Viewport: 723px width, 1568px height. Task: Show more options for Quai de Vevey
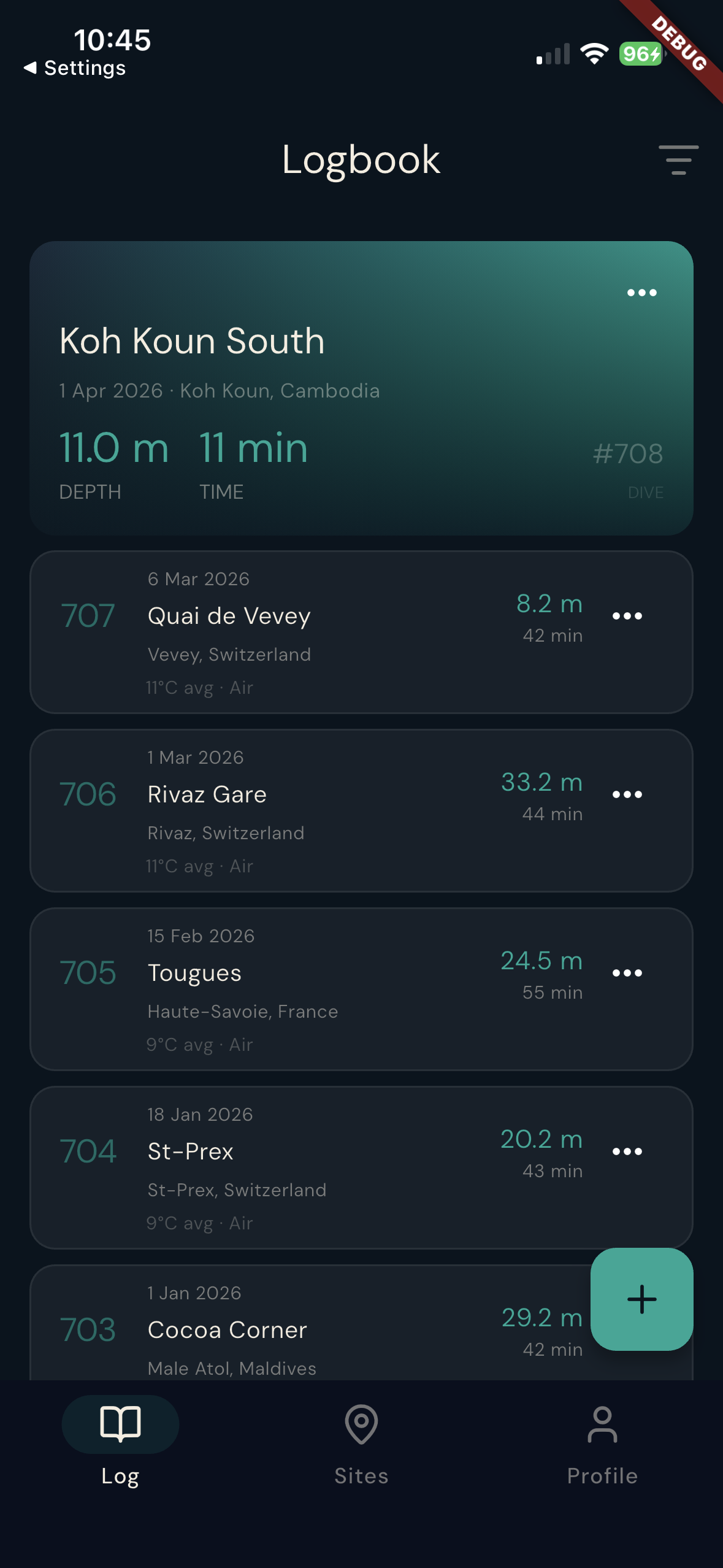[627, 616]
